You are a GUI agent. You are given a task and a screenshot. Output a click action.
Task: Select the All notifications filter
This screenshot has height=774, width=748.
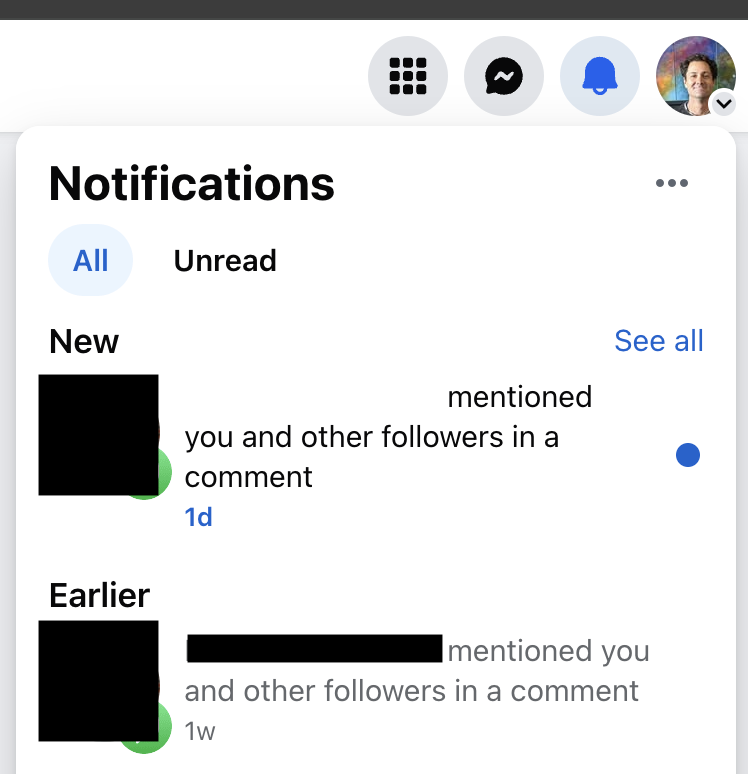90,261
